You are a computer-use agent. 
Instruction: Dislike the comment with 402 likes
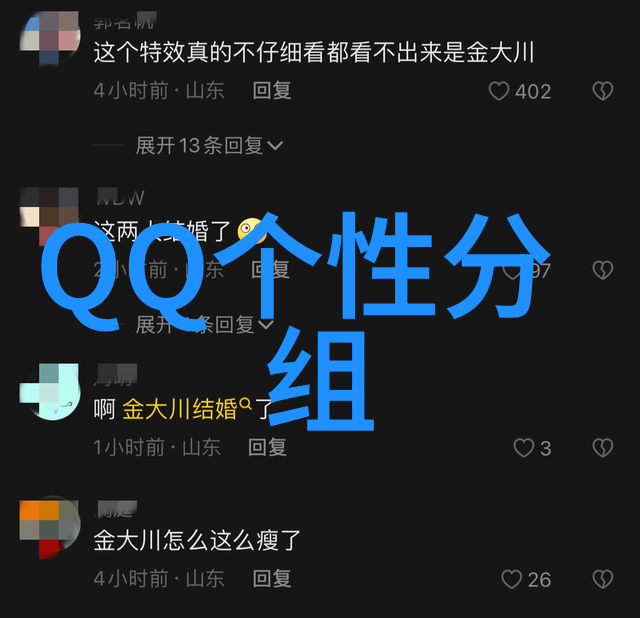coord(602,92)
